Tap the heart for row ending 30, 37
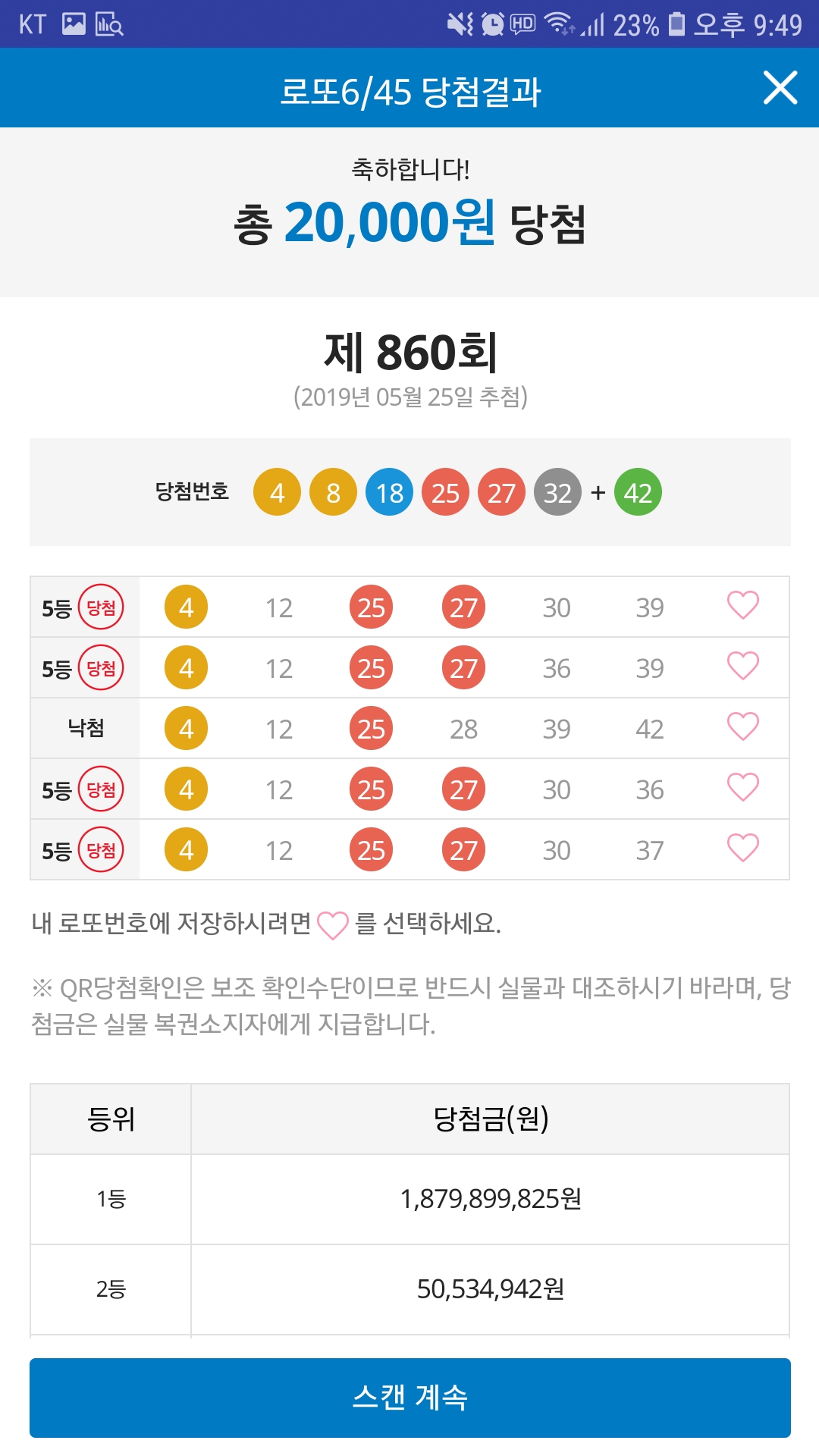 click(743, 848)
